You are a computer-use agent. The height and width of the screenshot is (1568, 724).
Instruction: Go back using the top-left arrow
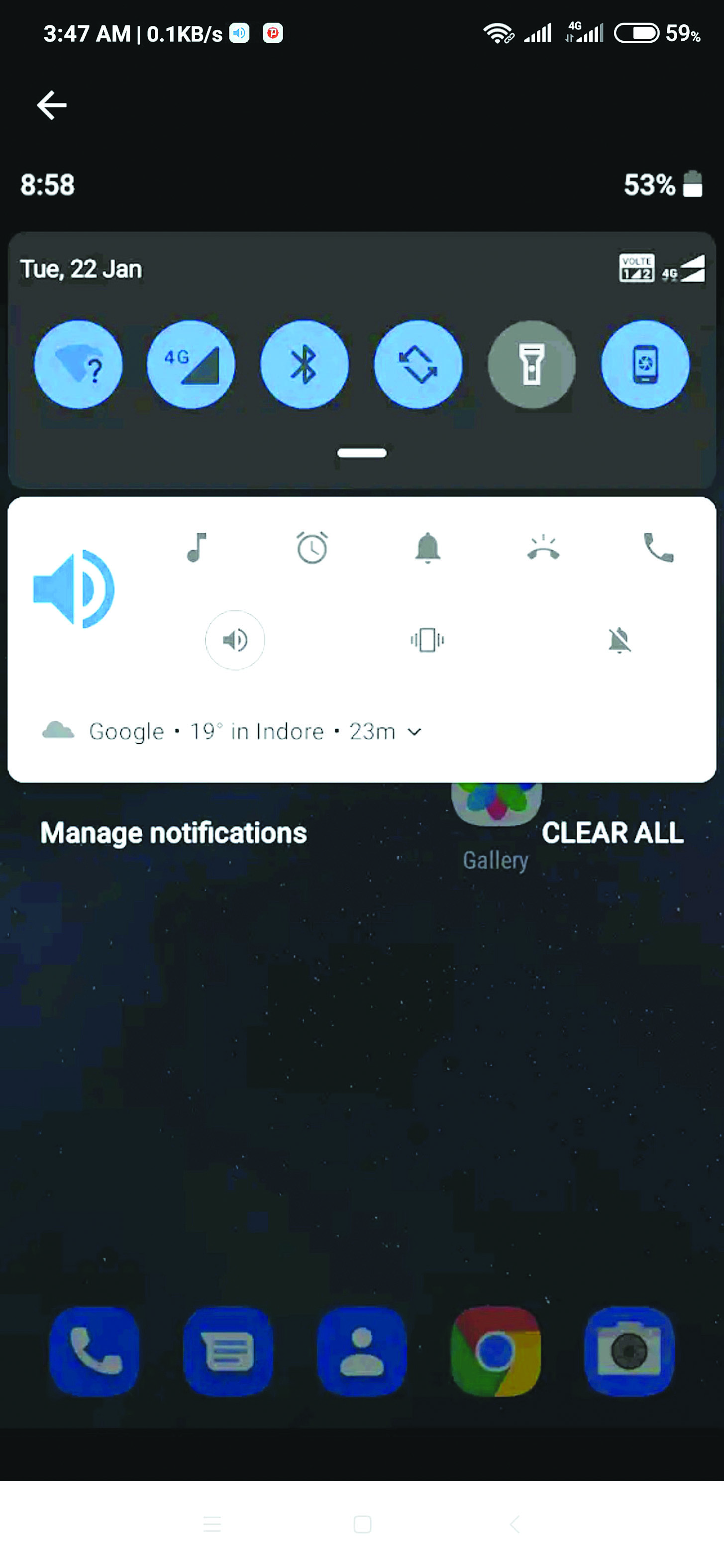[x=52, y=105]
